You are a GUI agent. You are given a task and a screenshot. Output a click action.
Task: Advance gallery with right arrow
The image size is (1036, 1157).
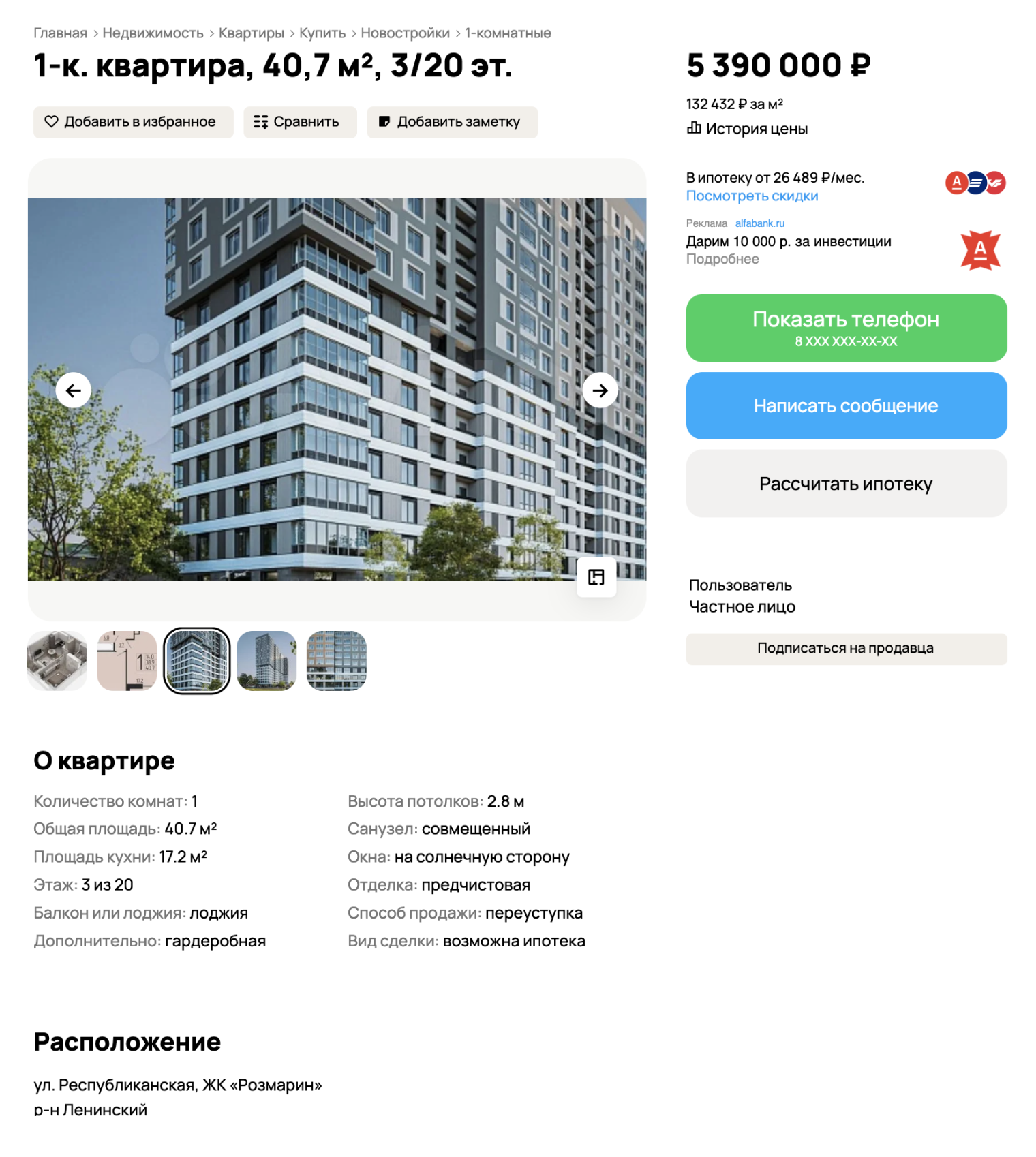click(600, 390)
